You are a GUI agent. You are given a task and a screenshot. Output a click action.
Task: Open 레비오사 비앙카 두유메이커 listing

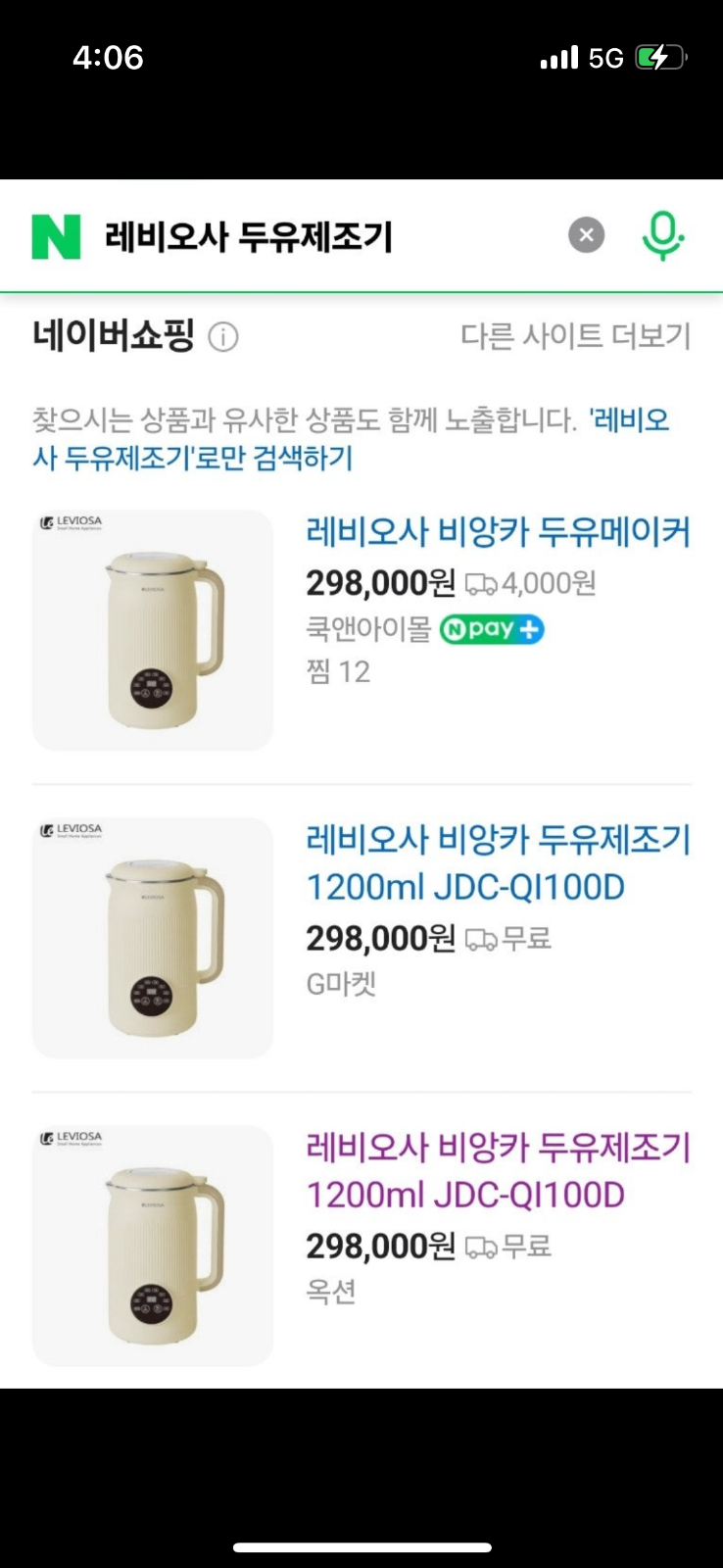498,532
